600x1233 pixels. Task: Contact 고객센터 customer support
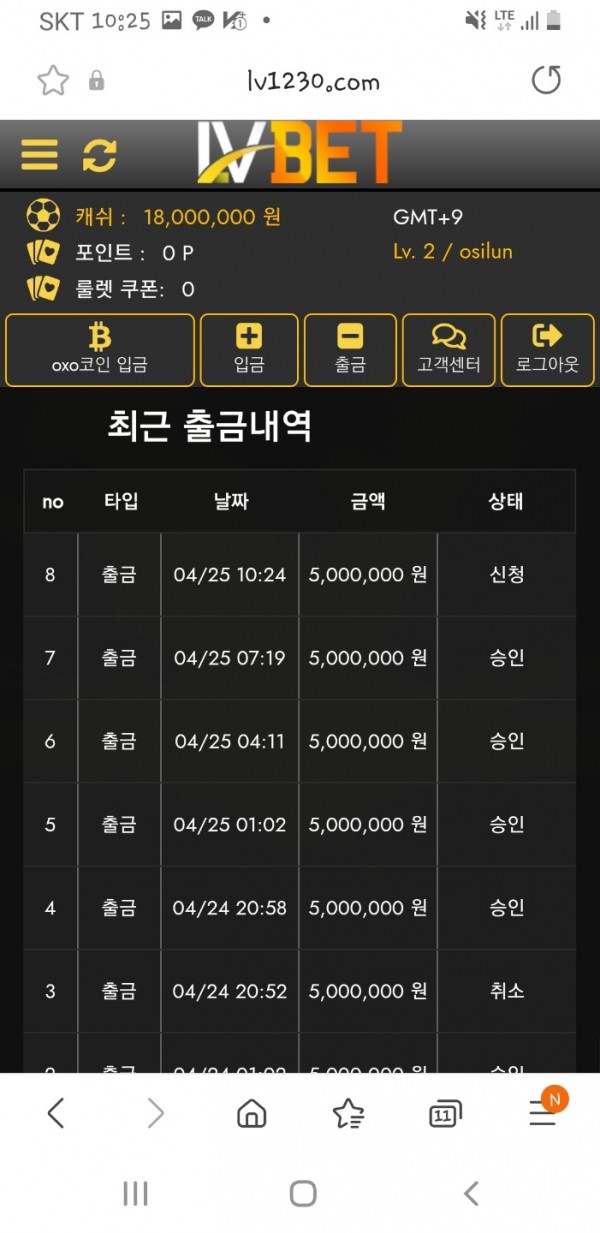(448, 350)
